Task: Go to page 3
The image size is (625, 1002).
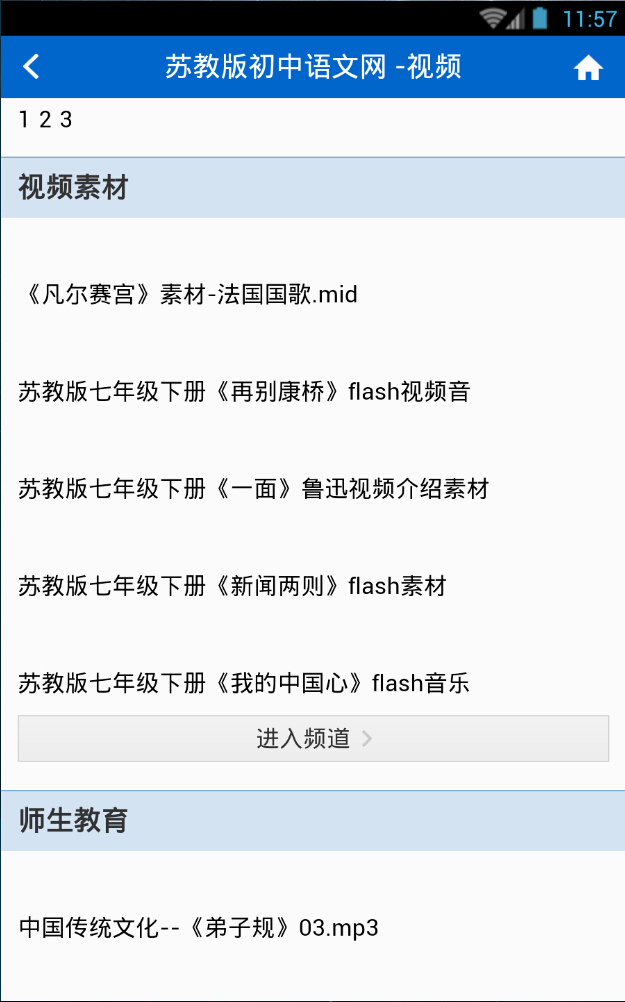Action: tap(66, 120)
